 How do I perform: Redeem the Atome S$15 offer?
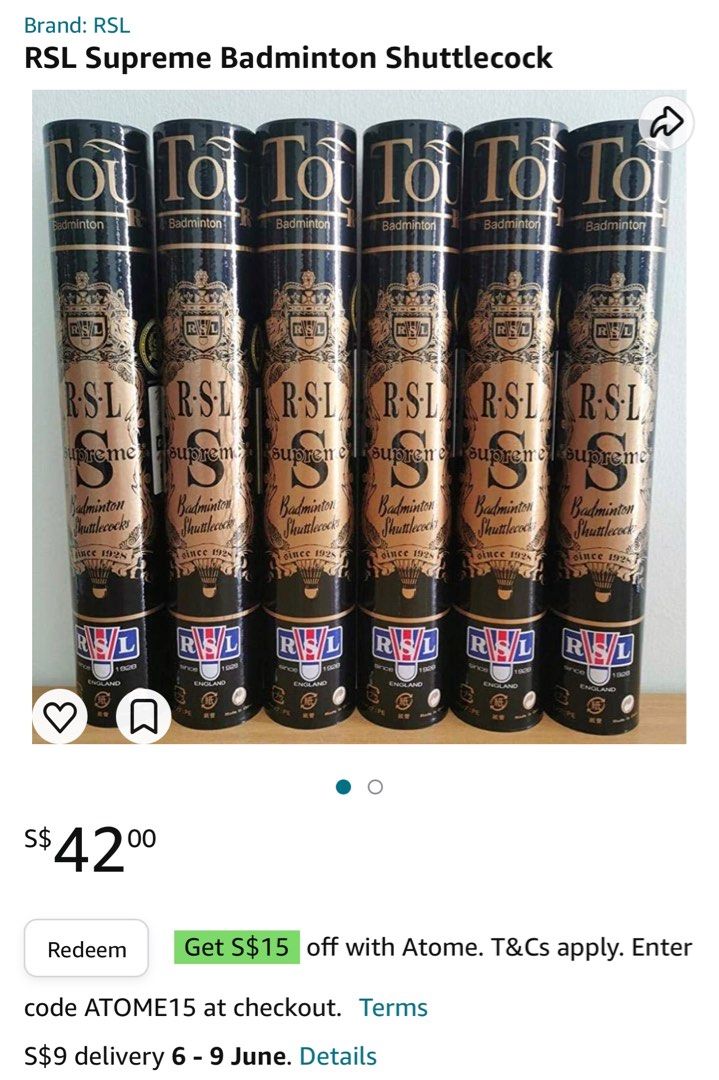click(x=87, y=949)
